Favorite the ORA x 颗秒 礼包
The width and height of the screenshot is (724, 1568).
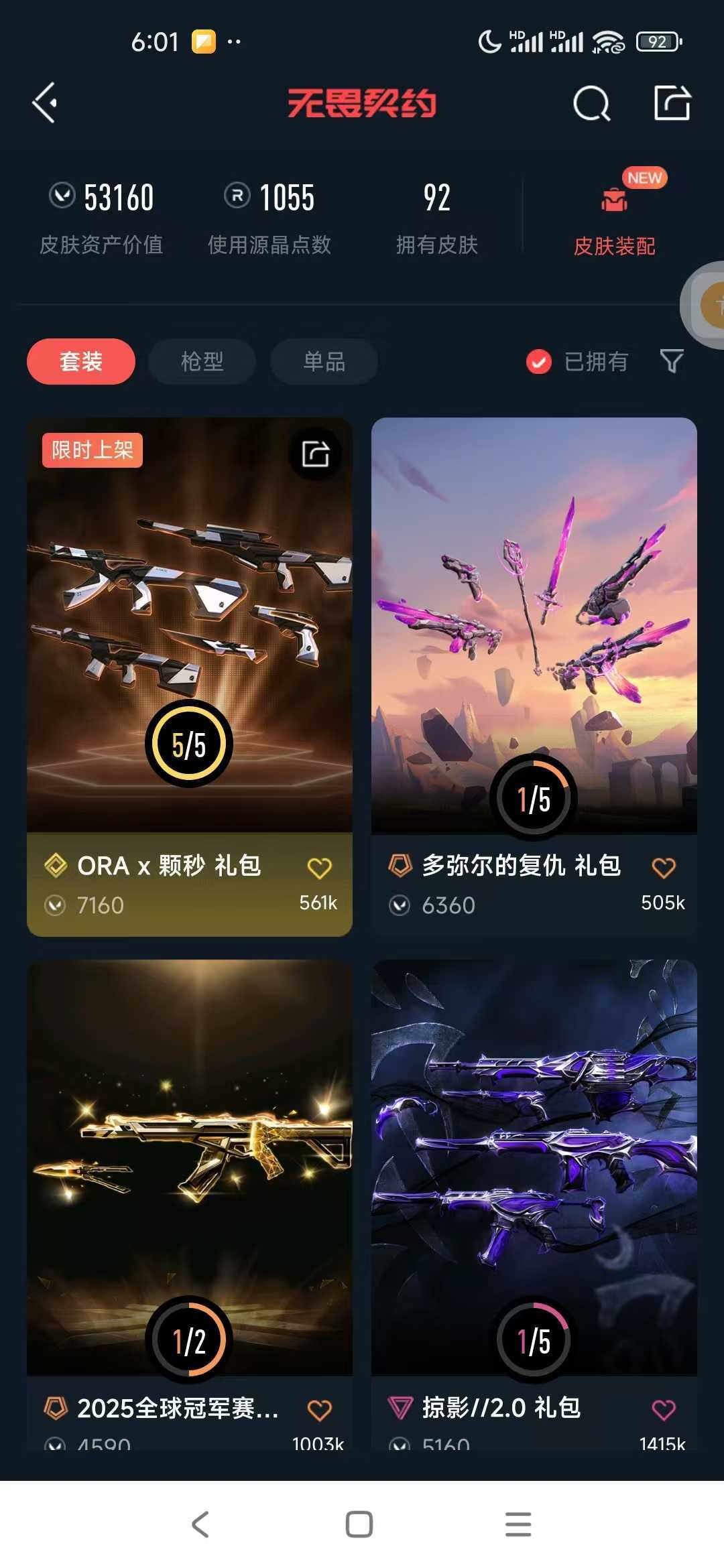pyautogui.click(x=320, y=868)
